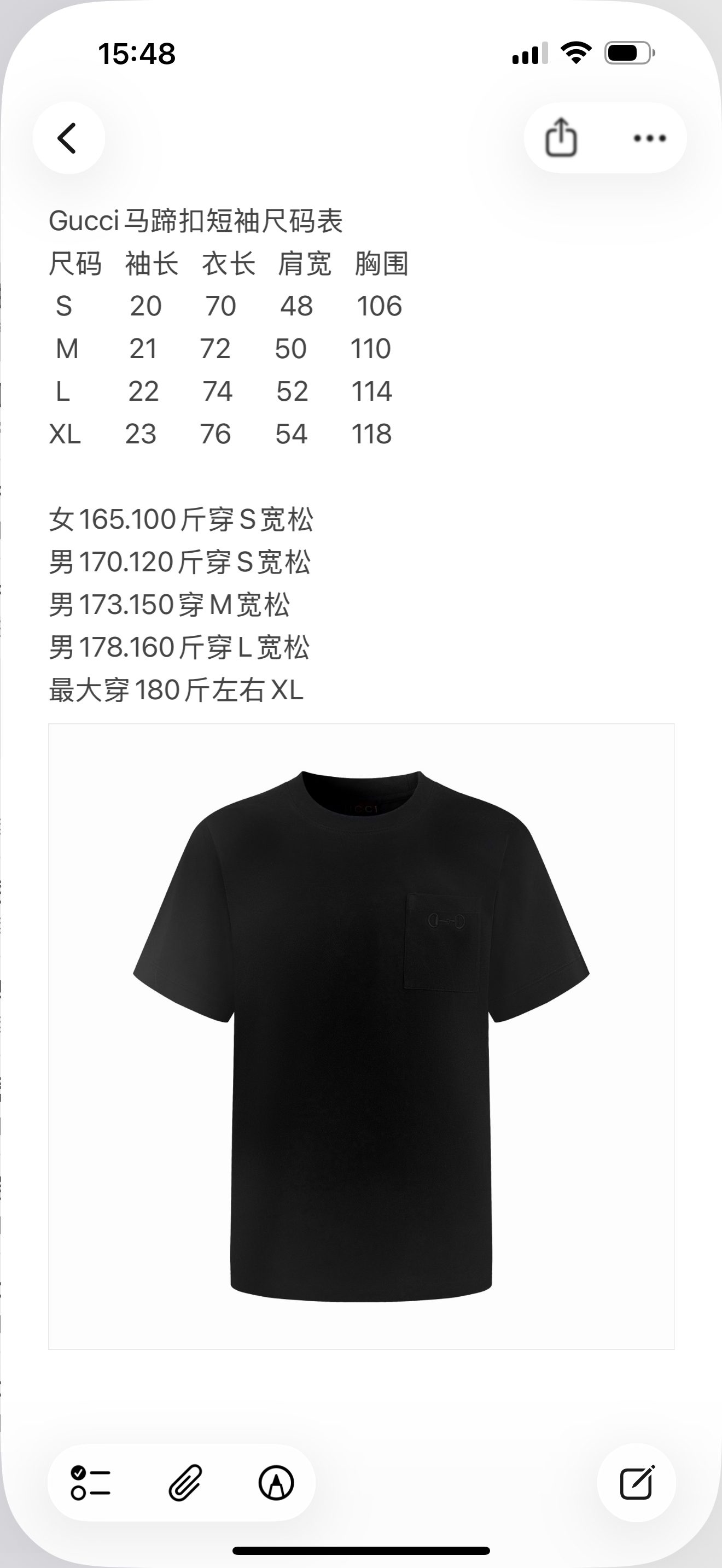Tap the cellular signal bars icon

coord(529,54)
